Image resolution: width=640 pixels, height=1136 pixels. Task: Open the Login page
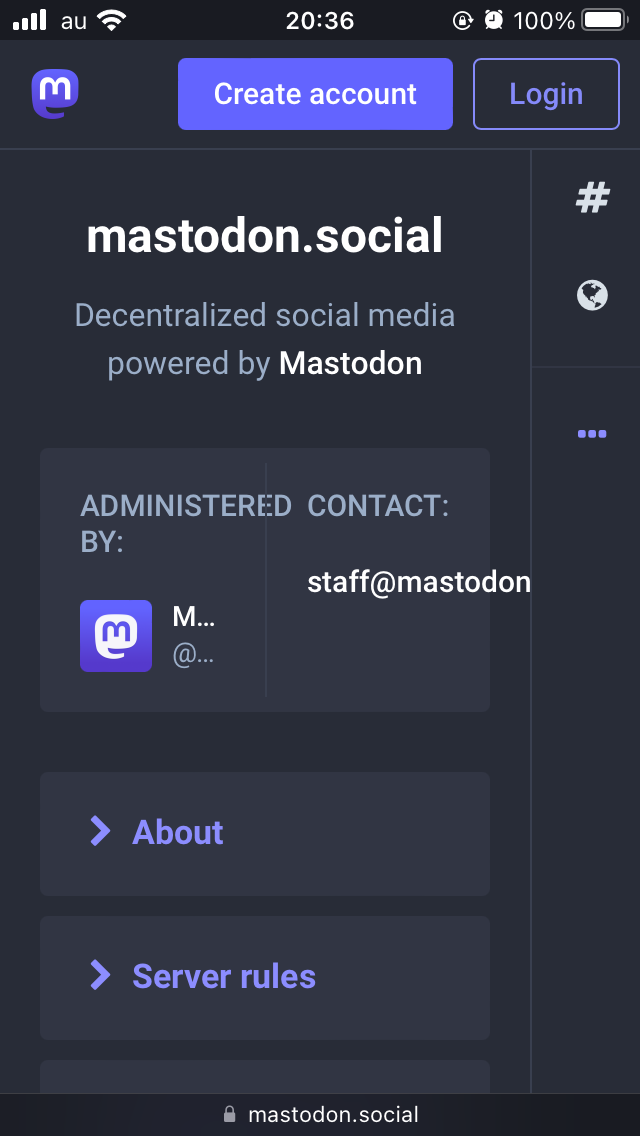point(547,94)
